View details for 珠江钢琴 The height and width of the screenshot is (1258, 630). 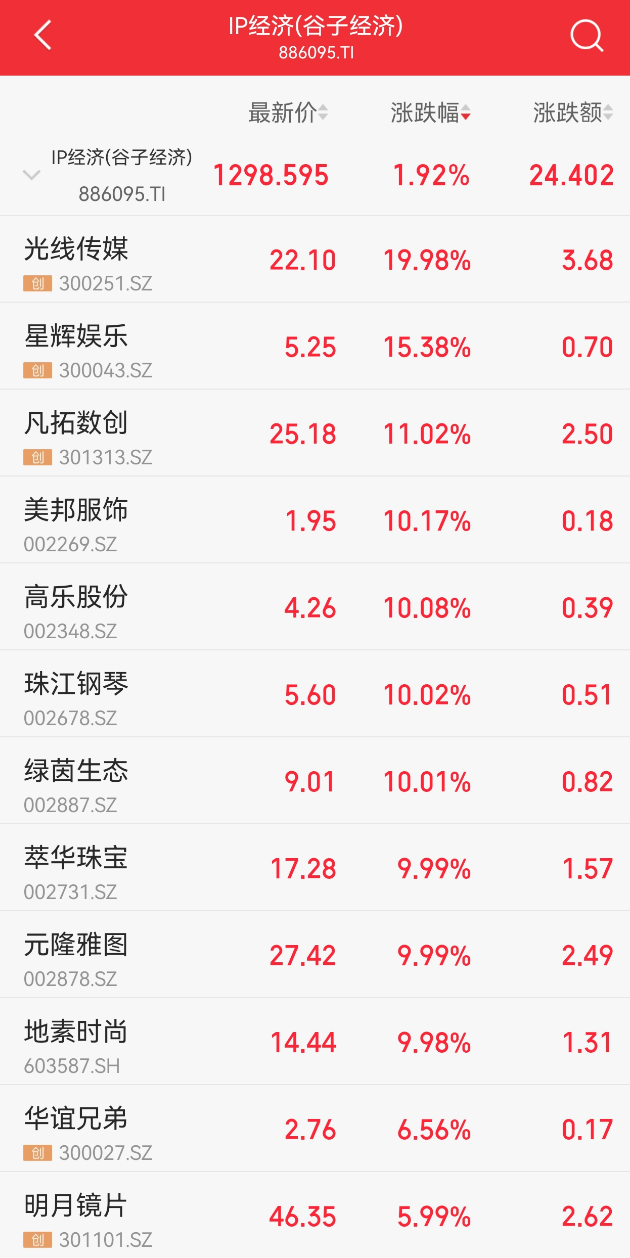(315, 695)
